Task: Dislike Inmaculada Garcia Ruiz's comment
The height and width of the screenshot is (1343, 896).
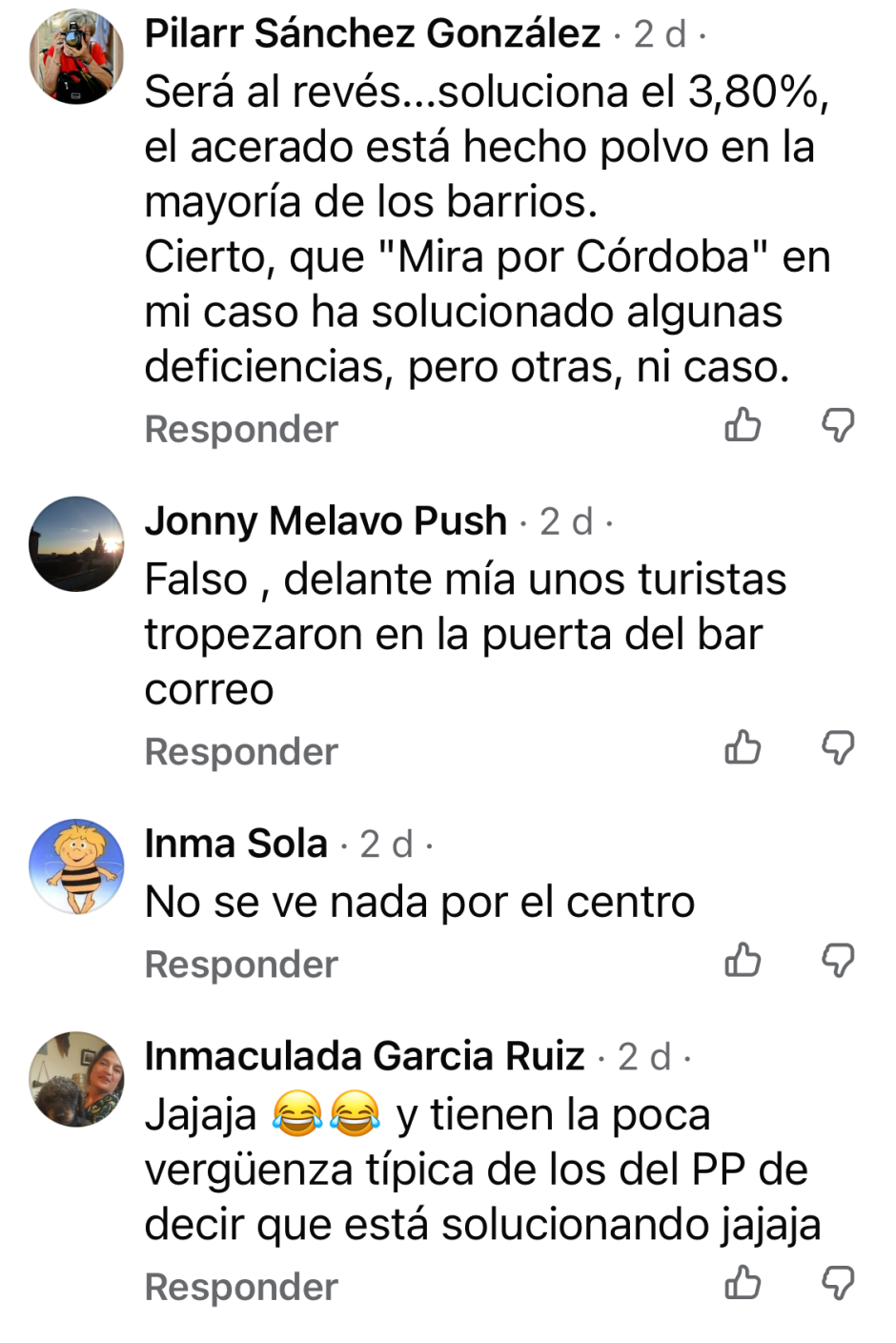Action: click(840, 1283)
